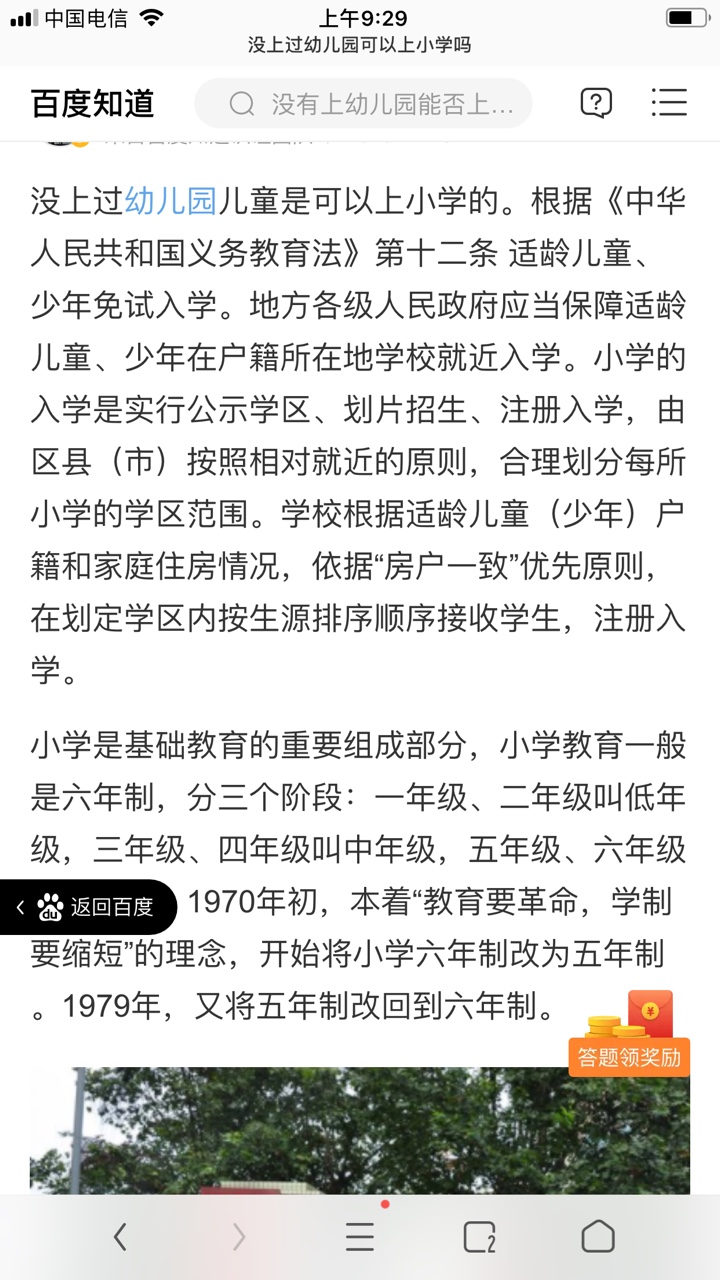Open the question mark help icon
The image size is (720, 1280).
coord(596,103)
